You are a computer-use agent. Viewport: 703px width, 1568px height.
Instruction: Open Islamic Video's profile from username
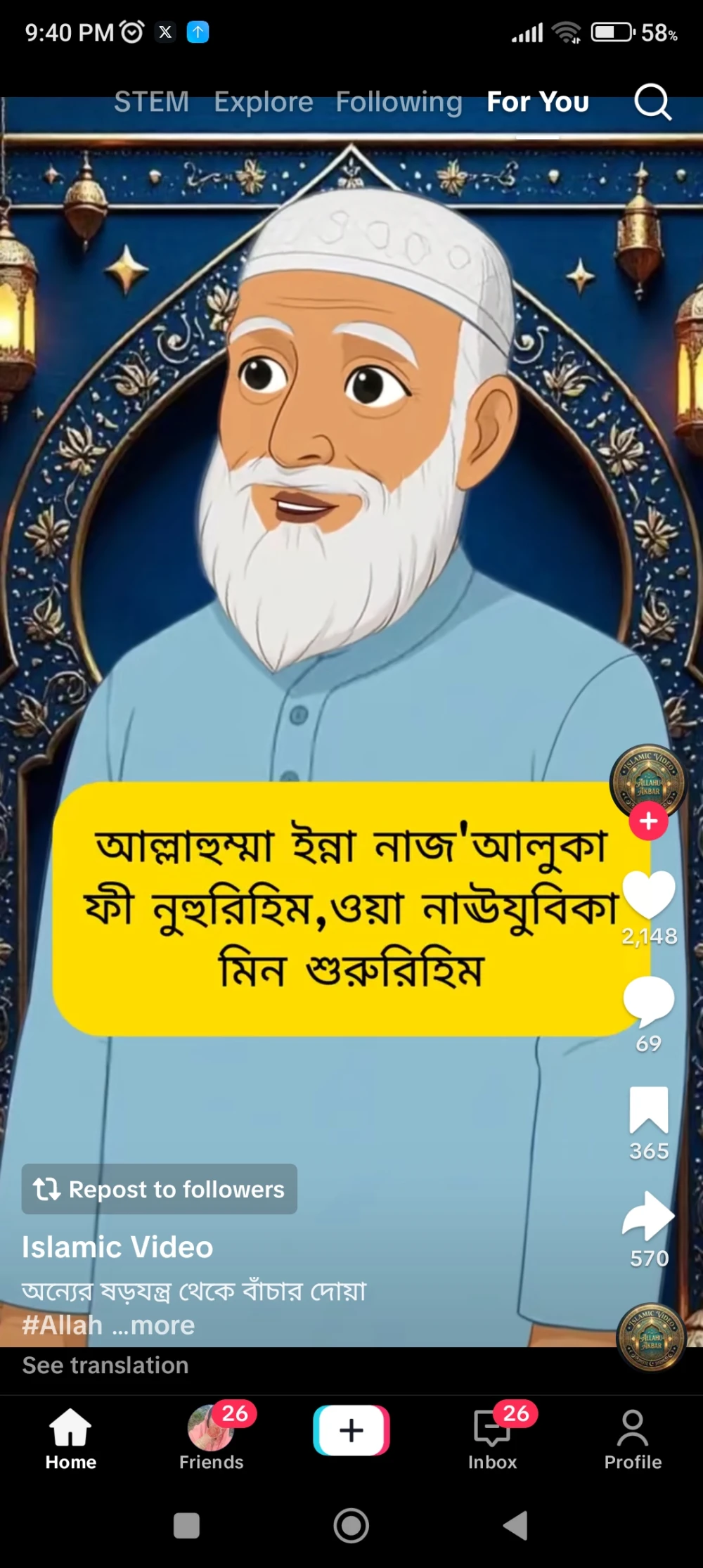click(x=117, y=1247)
